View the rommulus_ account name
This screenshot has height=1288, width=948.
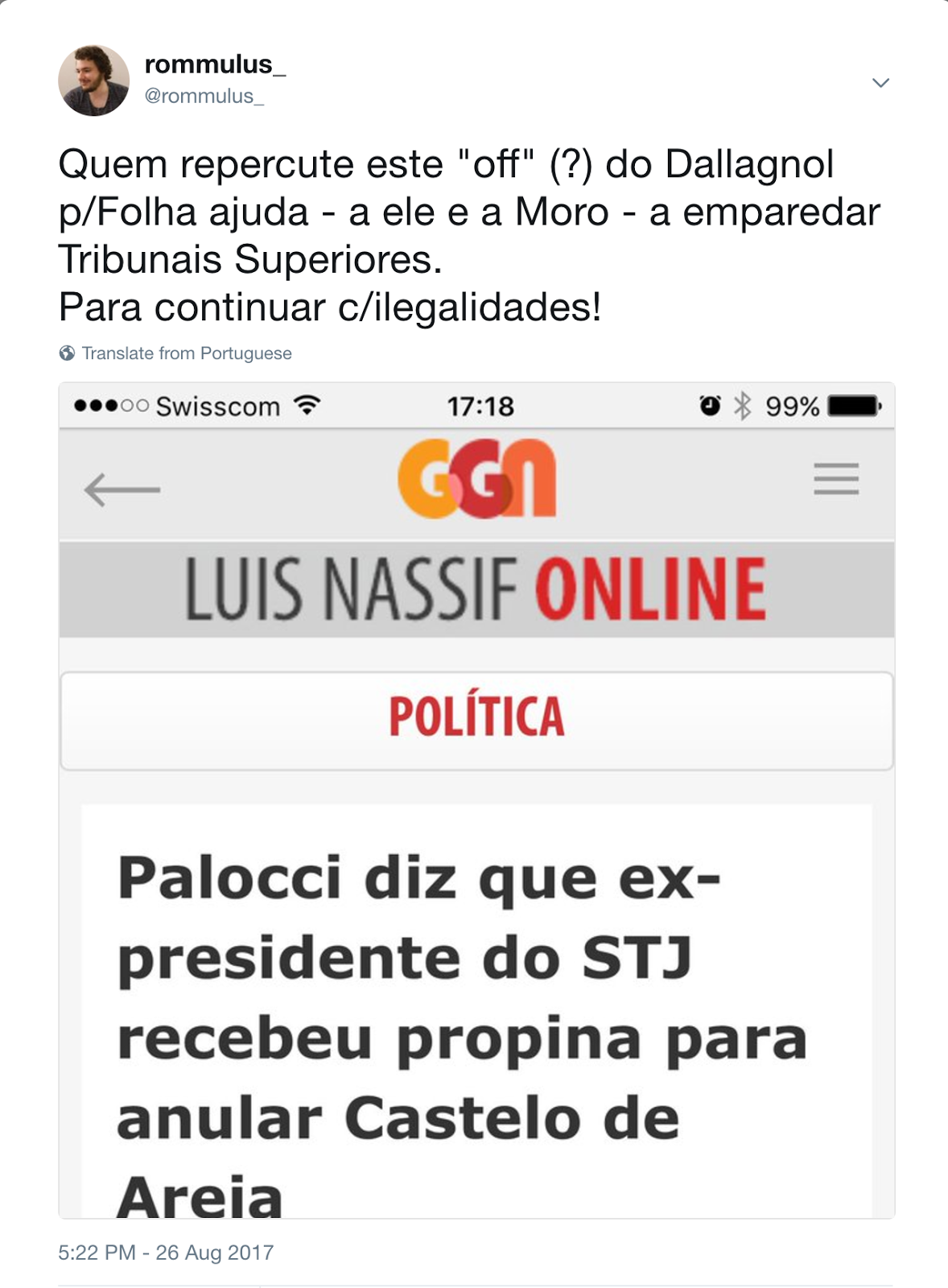coord(215,64)
